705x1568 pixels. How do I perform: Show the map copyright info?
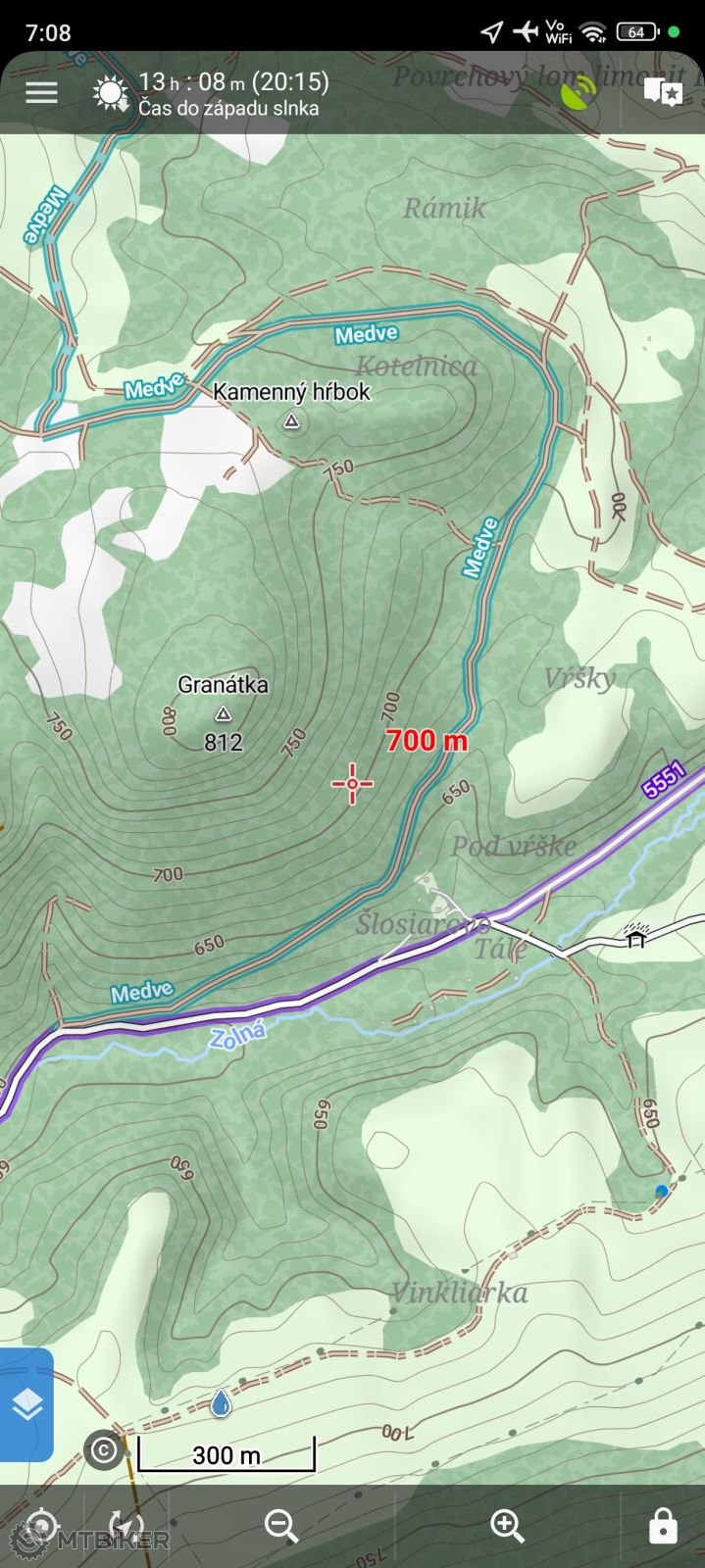(x=104, y=1449)
